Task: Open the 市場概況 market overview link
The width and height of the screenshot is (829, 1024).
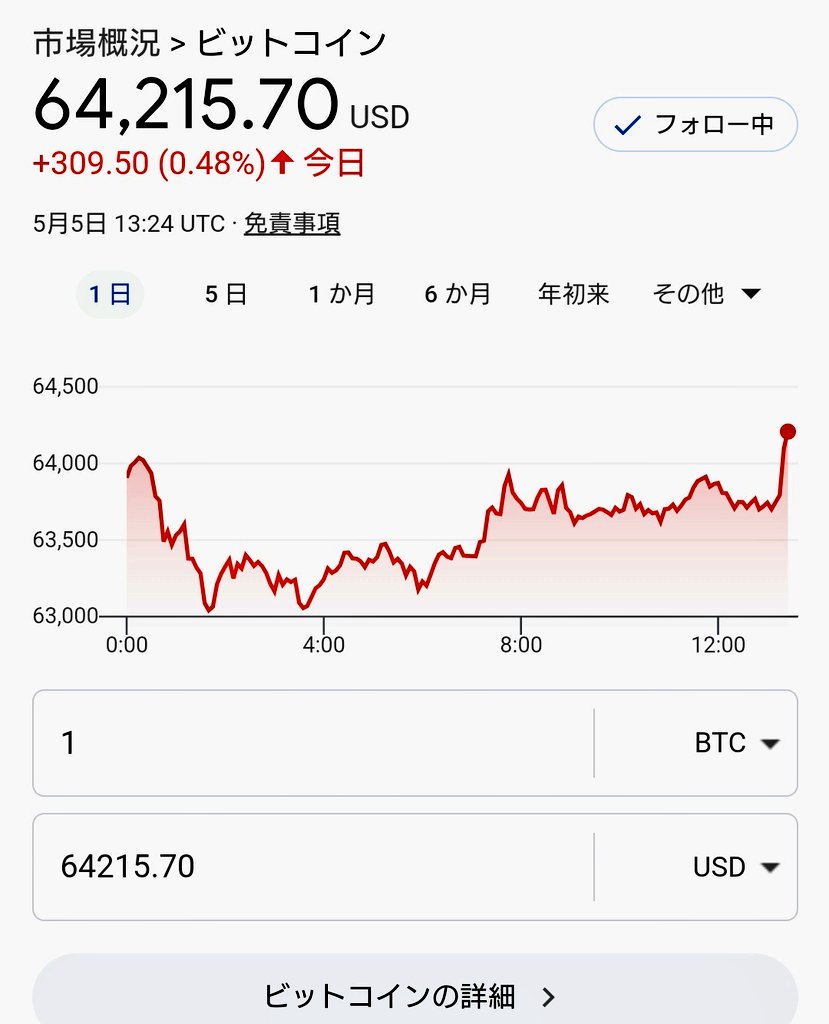Action: pyautogui.click(x=97, y=43)
